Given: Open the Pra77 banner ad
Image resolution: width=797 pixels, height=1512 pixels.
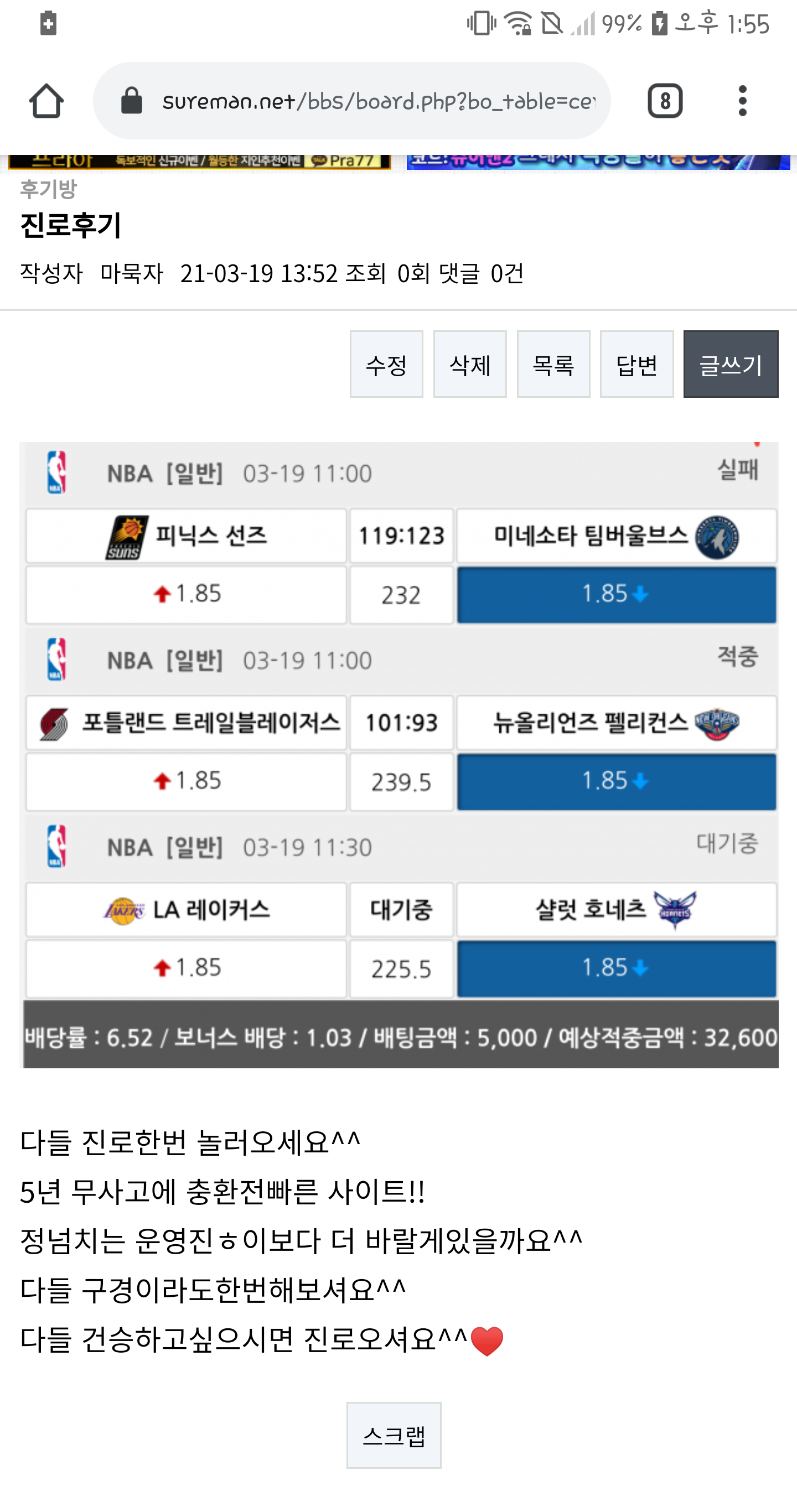Looking at the screenshot, I should click(200, 162).
